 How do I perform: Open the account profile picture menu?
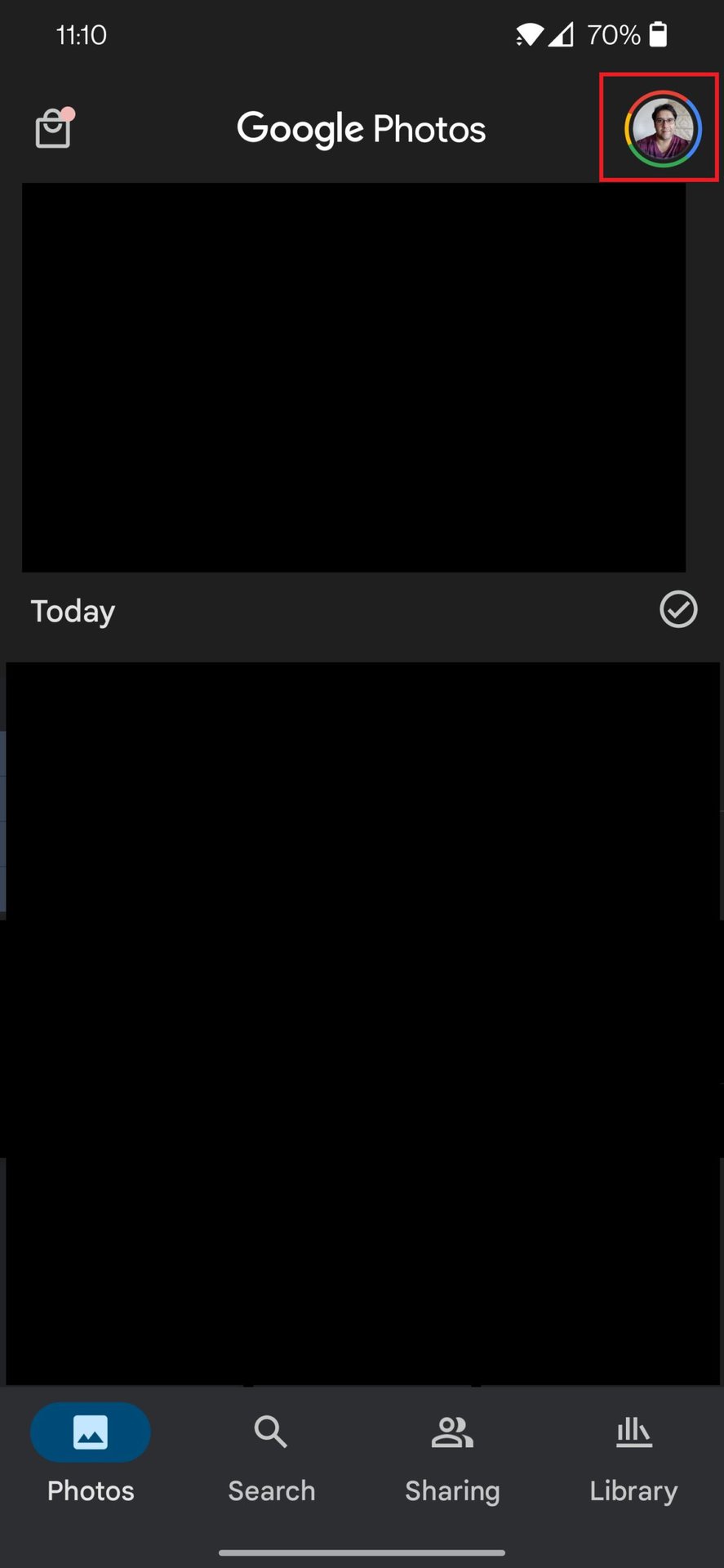pos(662,129)
